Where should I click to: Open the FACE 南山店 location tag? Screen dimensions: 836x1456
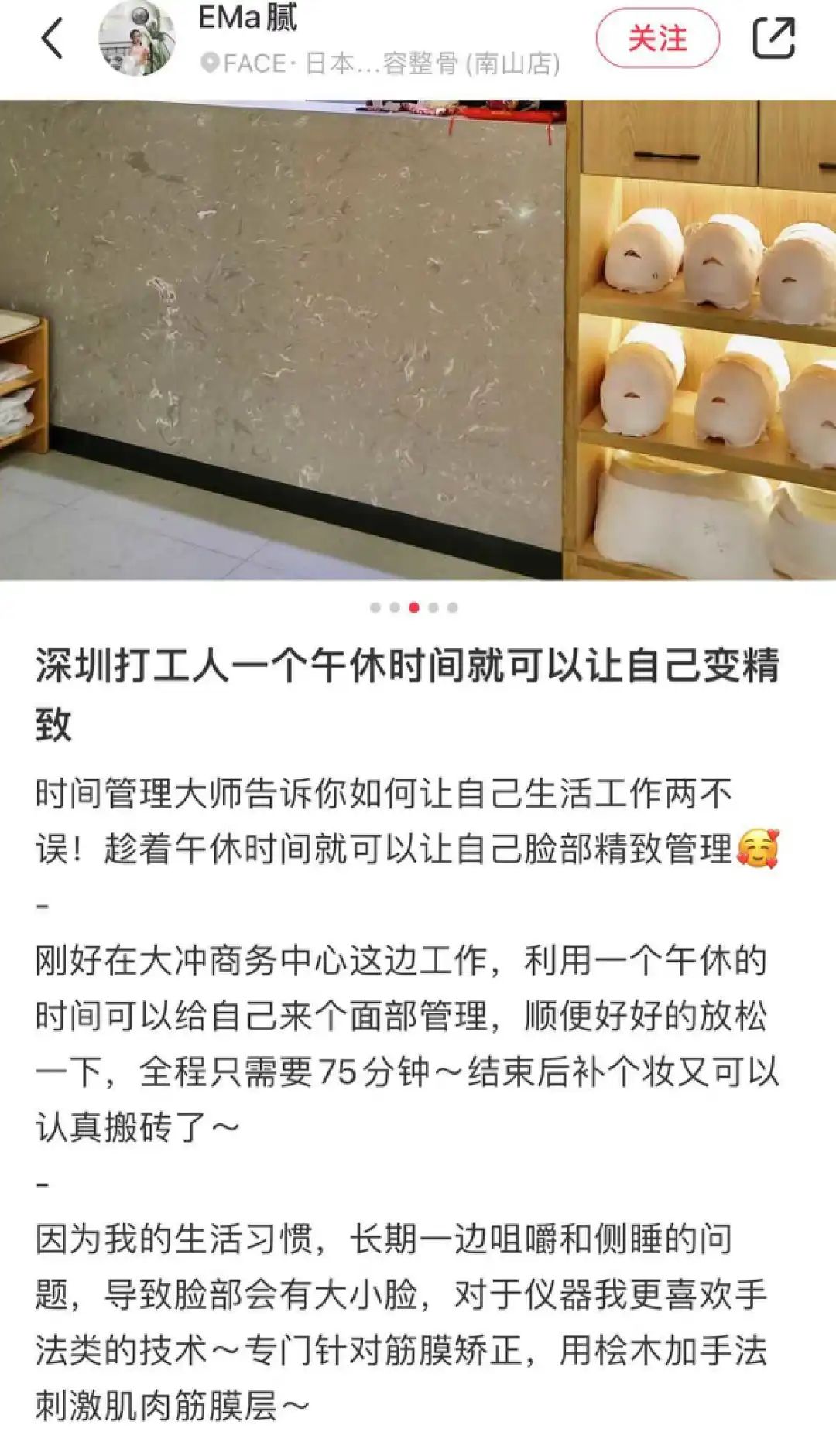(381, 63)
